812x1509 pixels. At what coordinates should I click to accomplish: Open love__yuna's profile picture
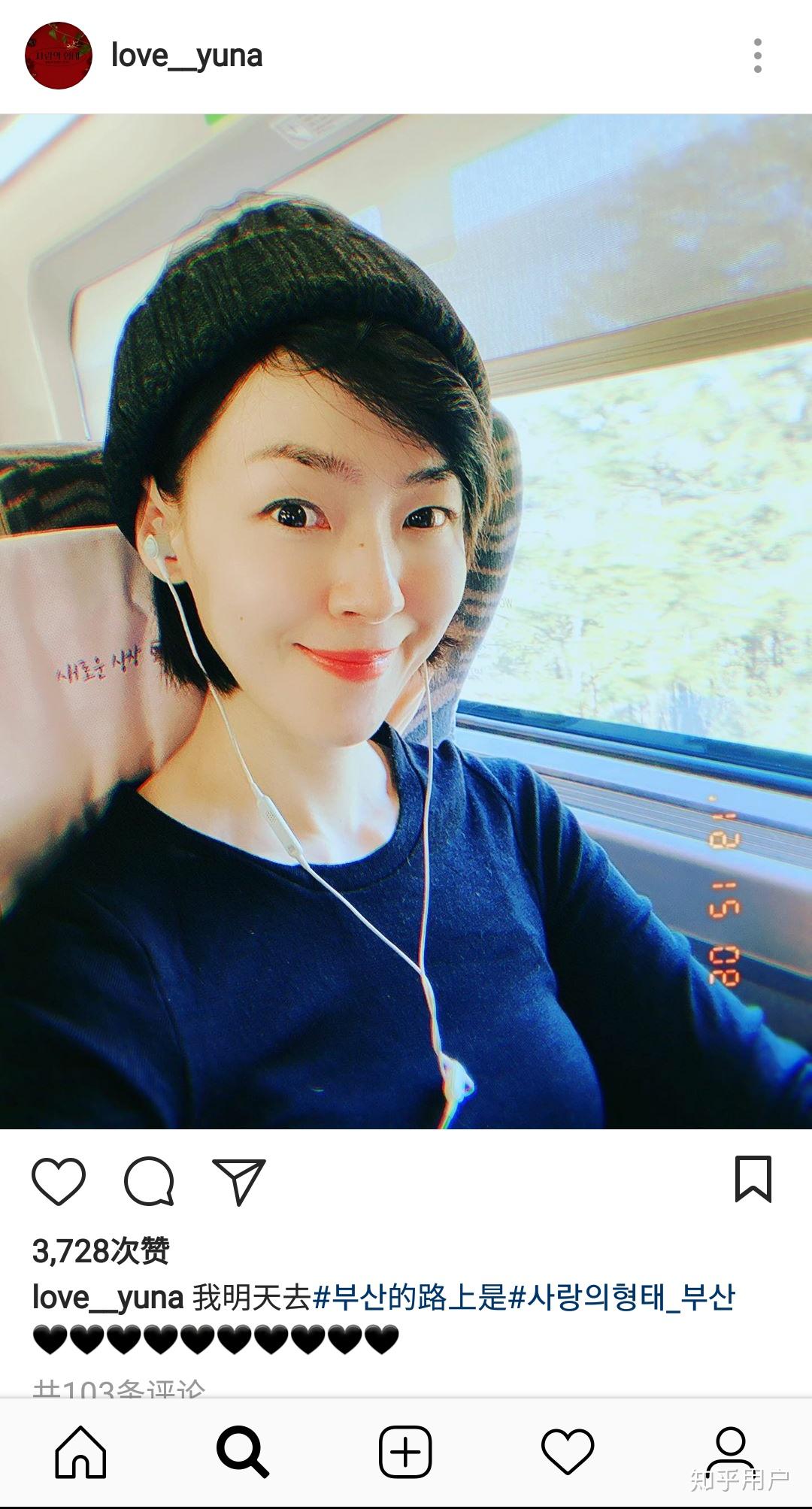59,56
